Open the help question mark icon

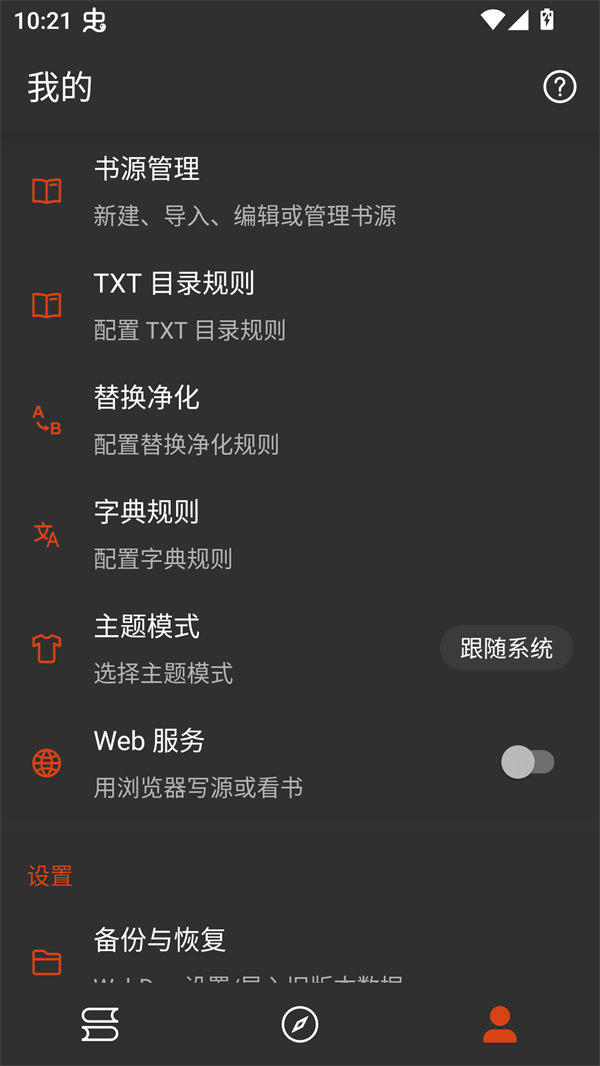coord(559,87)
